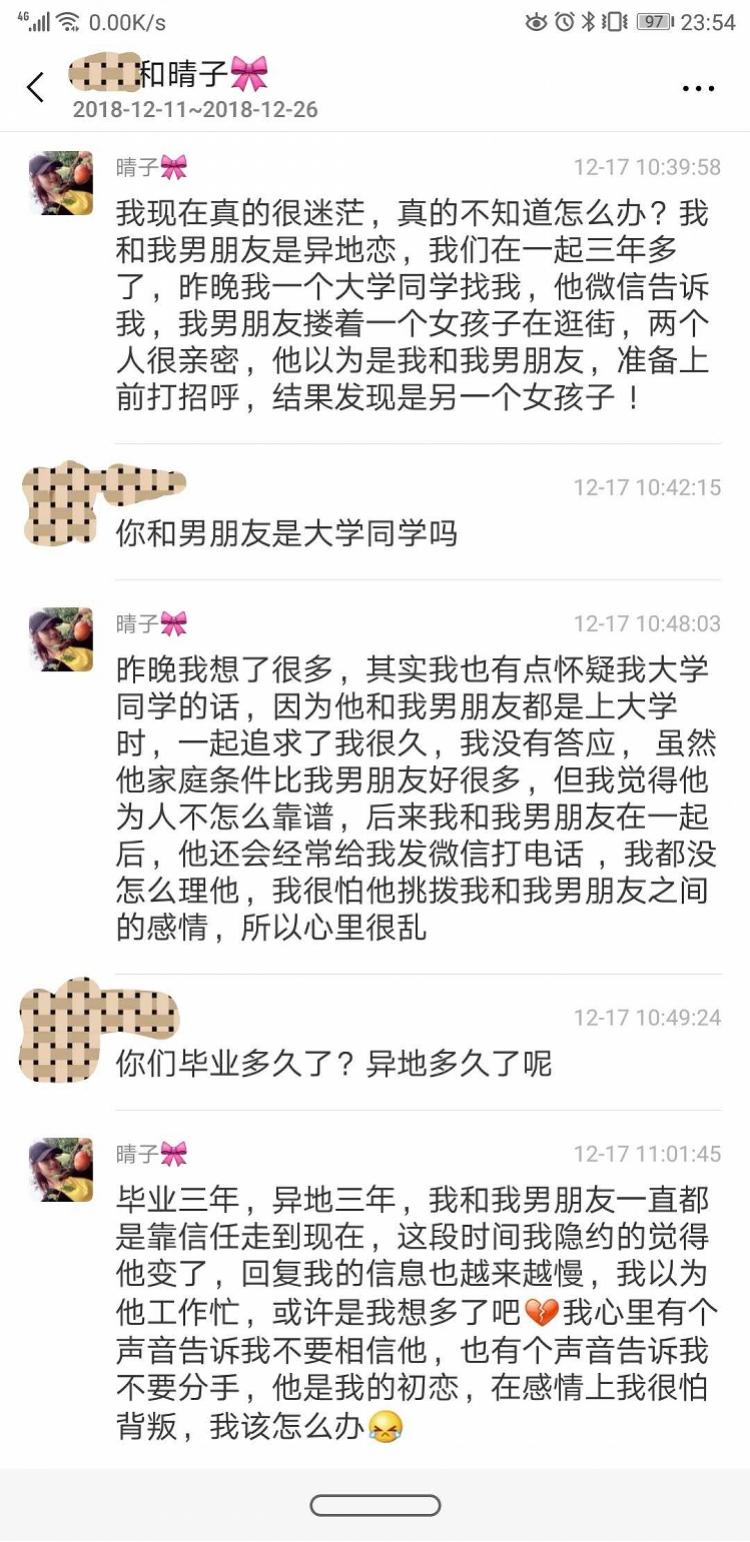Go back using the header arrow
Viewport: 750px width, 1542px height.
coord(36,88)
